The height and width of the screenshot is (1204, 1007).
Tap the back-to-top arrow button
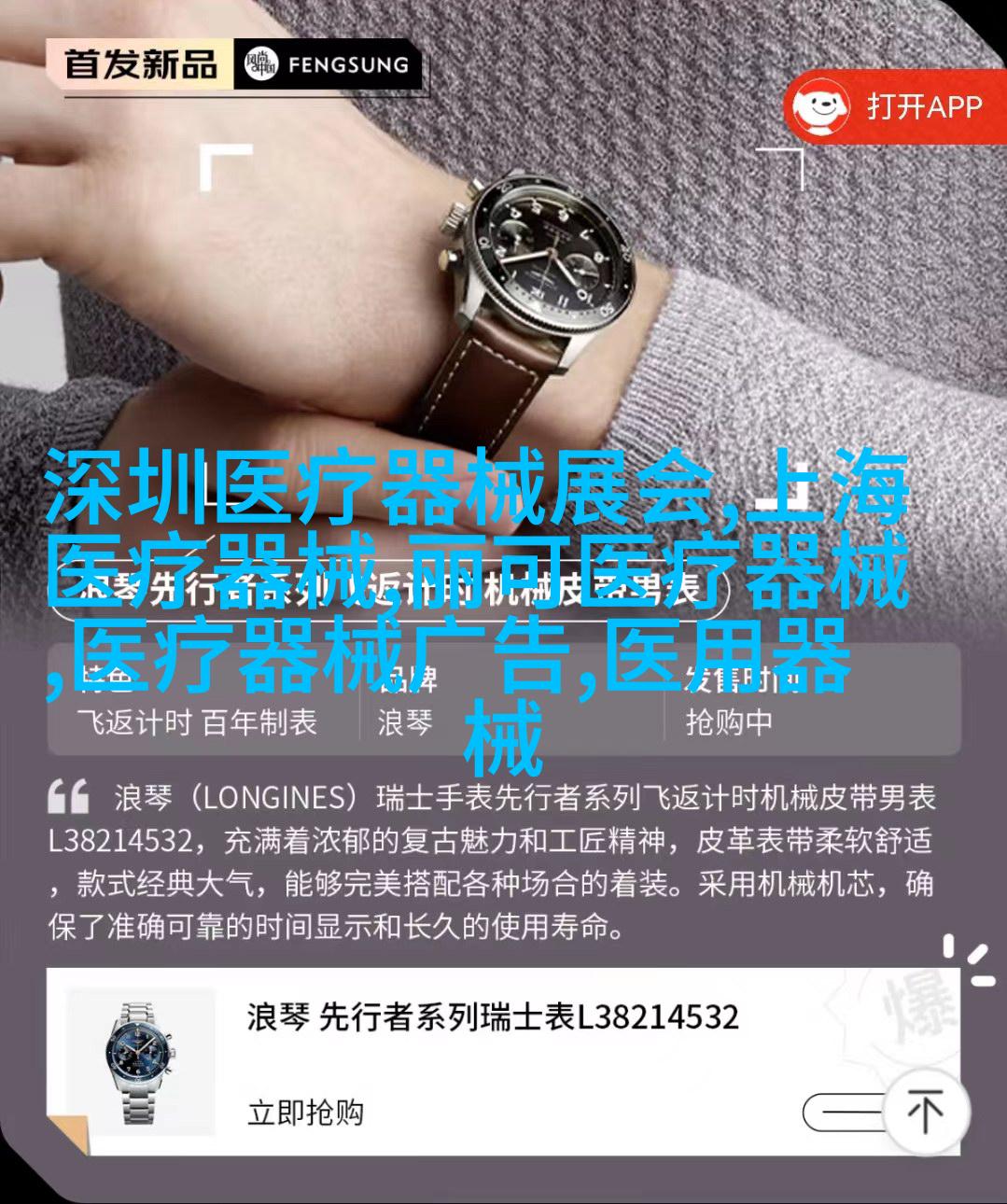[x=925, y=1112]
